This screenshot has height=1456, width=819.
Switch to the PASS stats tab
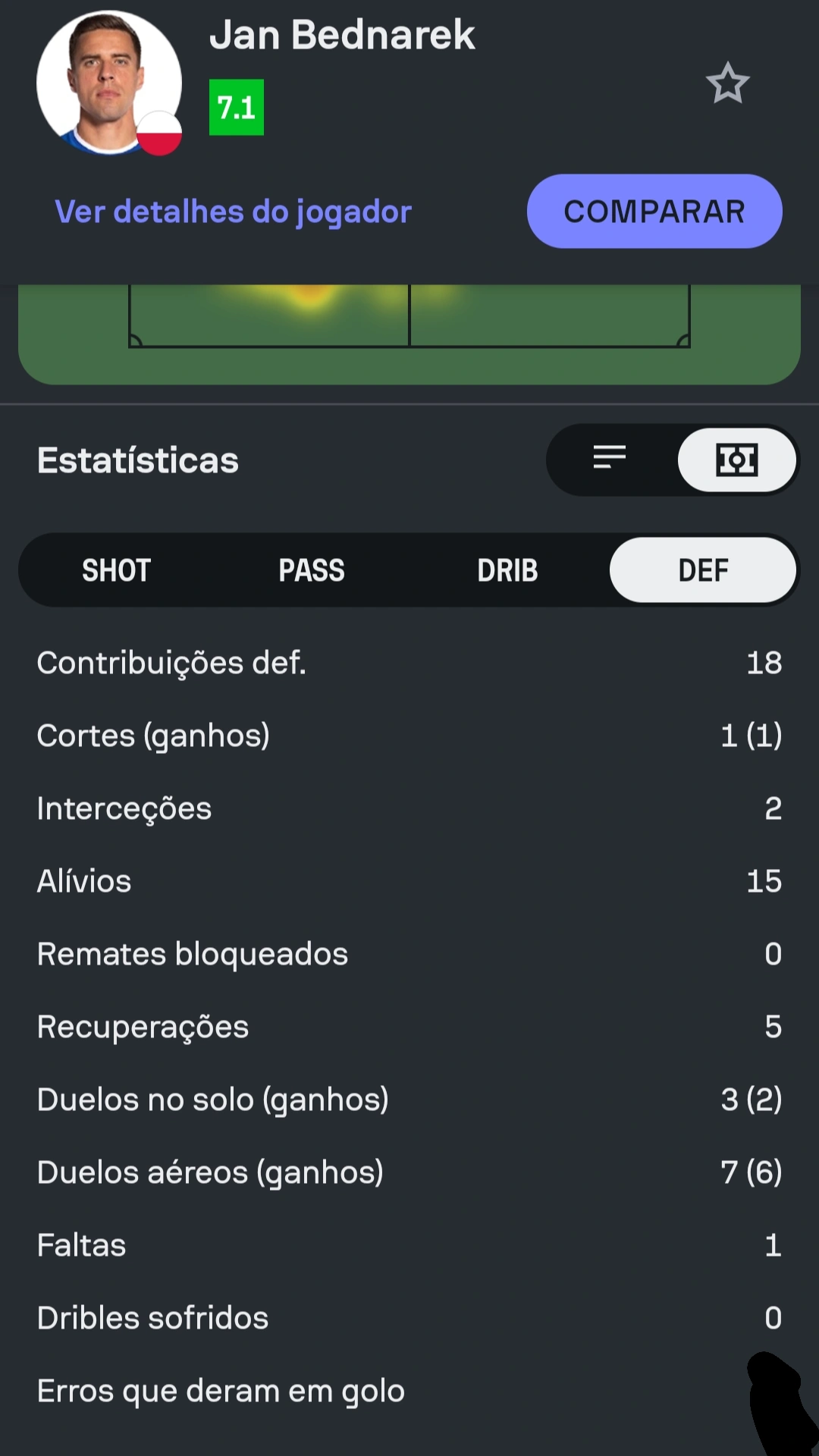tap(312, 570)
